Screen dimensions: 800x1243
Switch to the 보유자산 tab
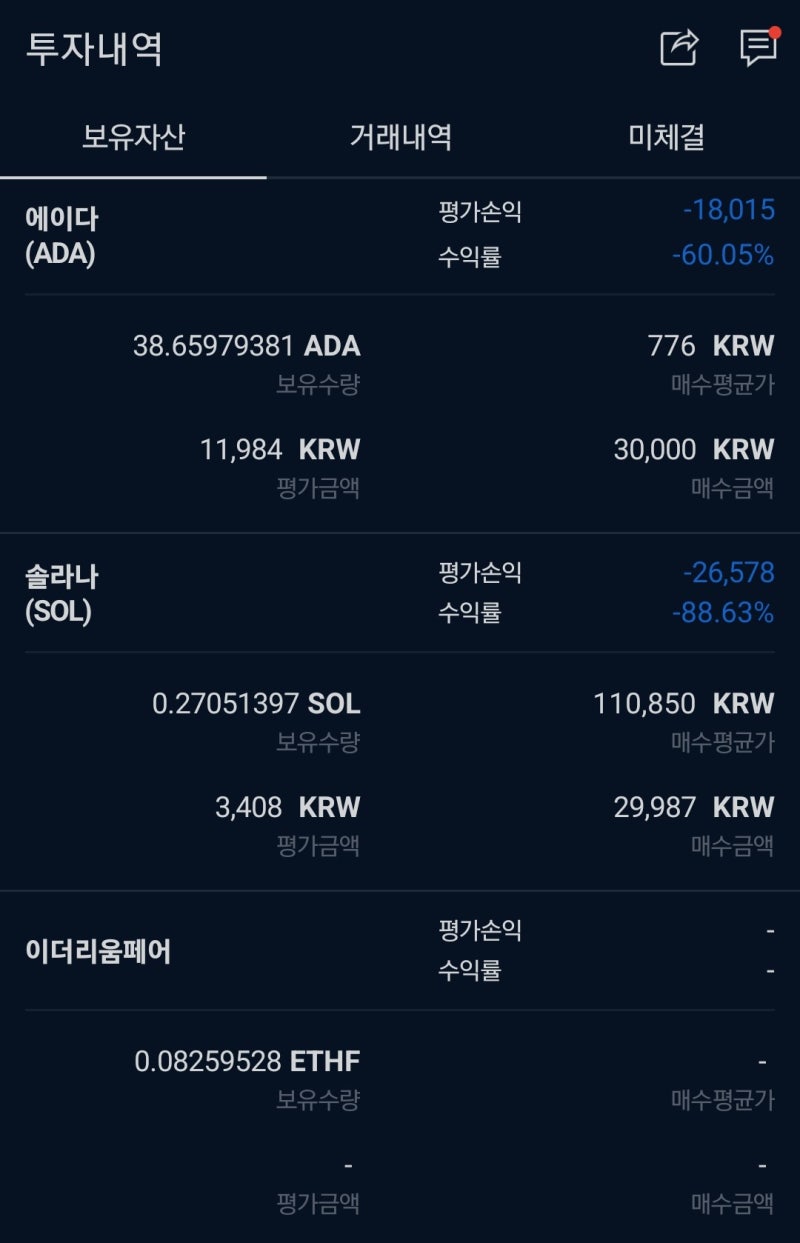[133, 137]
